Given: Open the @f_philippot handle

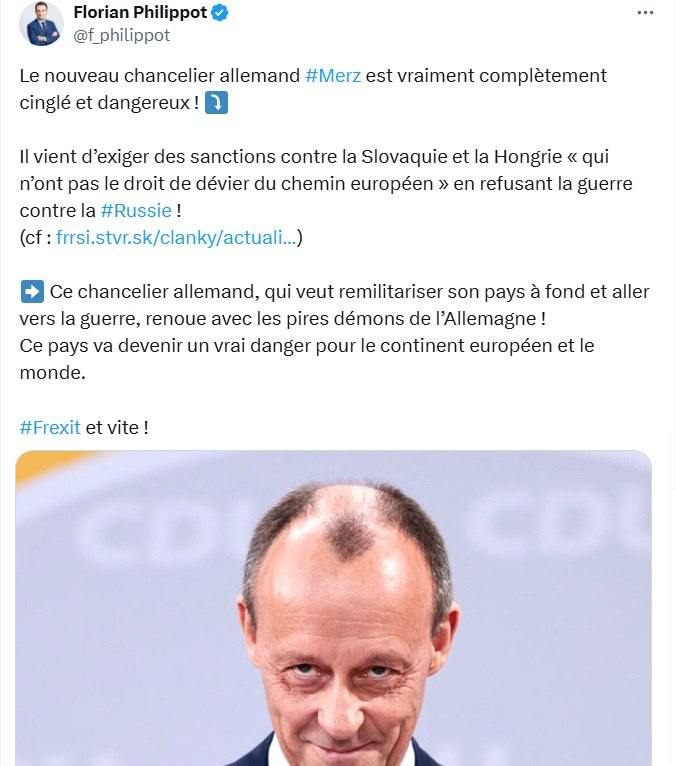Looking at the screenshot, I should [x=122, y=35].
